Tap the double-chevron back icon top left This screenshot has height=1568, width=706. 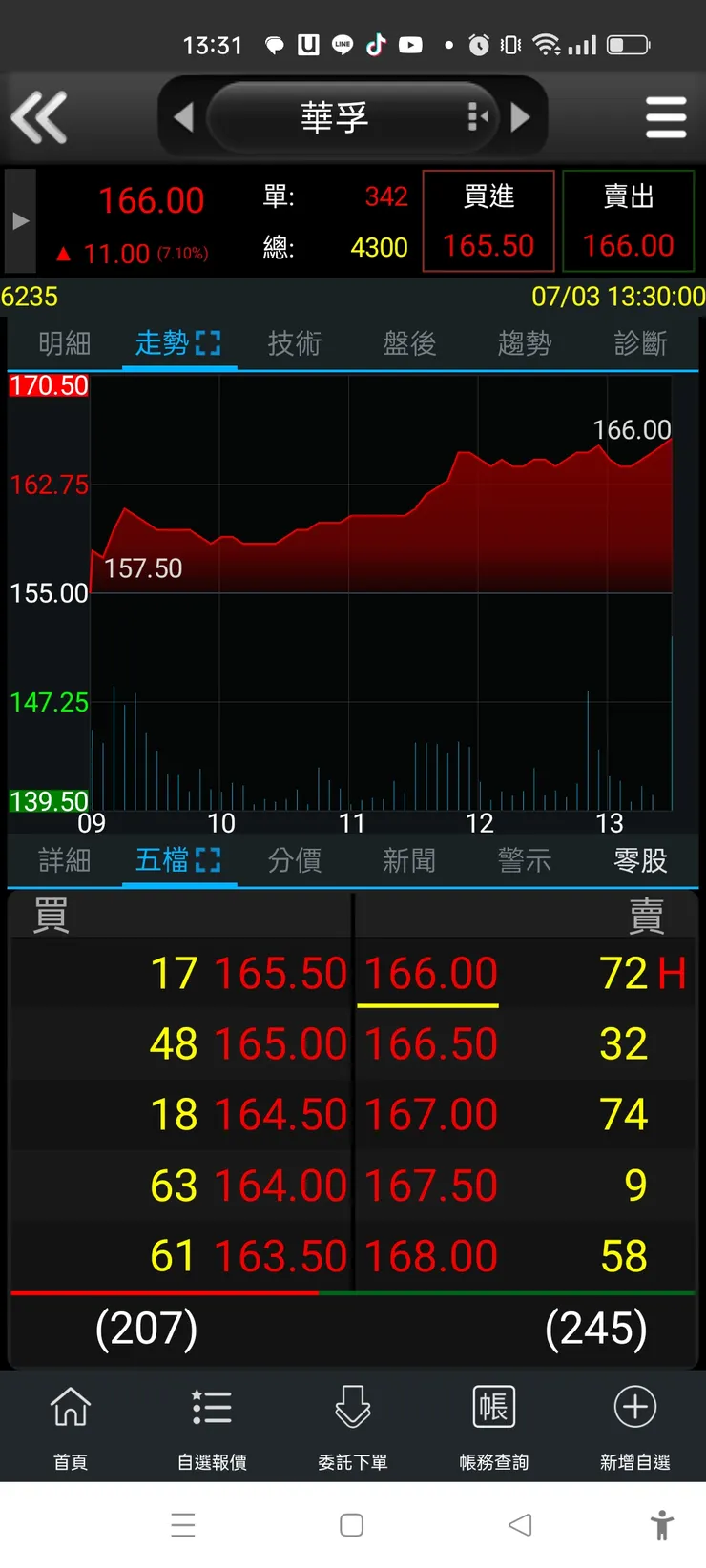(x=39, y=116)
